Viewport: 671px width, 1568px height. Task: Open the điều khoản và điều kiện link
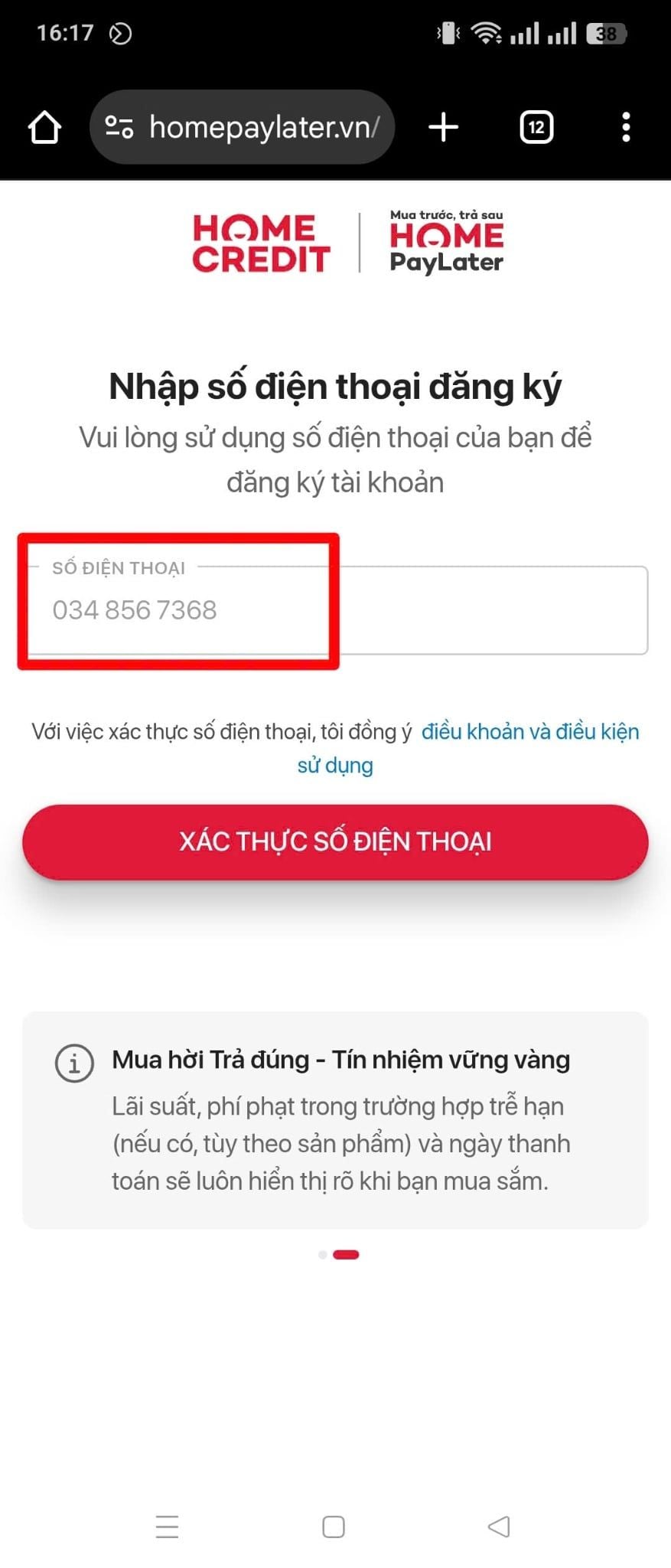[x=529, y=731]
